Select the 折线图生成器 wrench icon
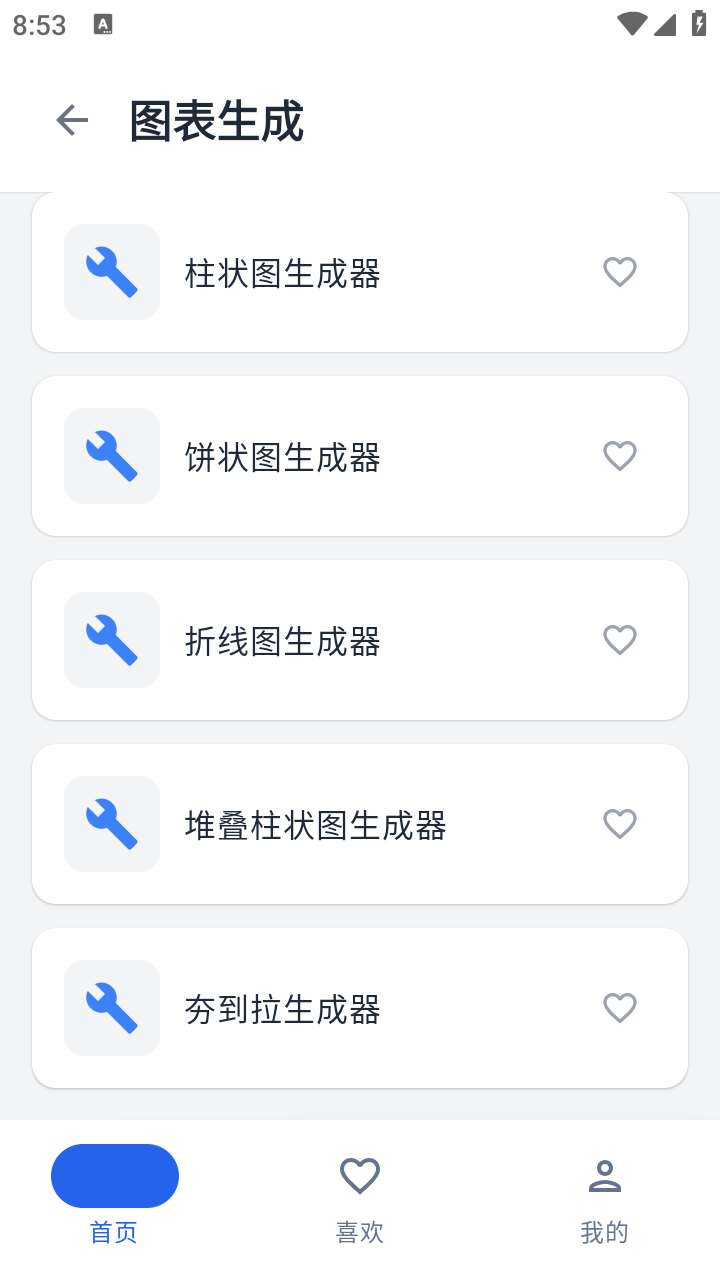This screenshot has width=720, height=1280. pyautogui.click(x=111, y=639)
